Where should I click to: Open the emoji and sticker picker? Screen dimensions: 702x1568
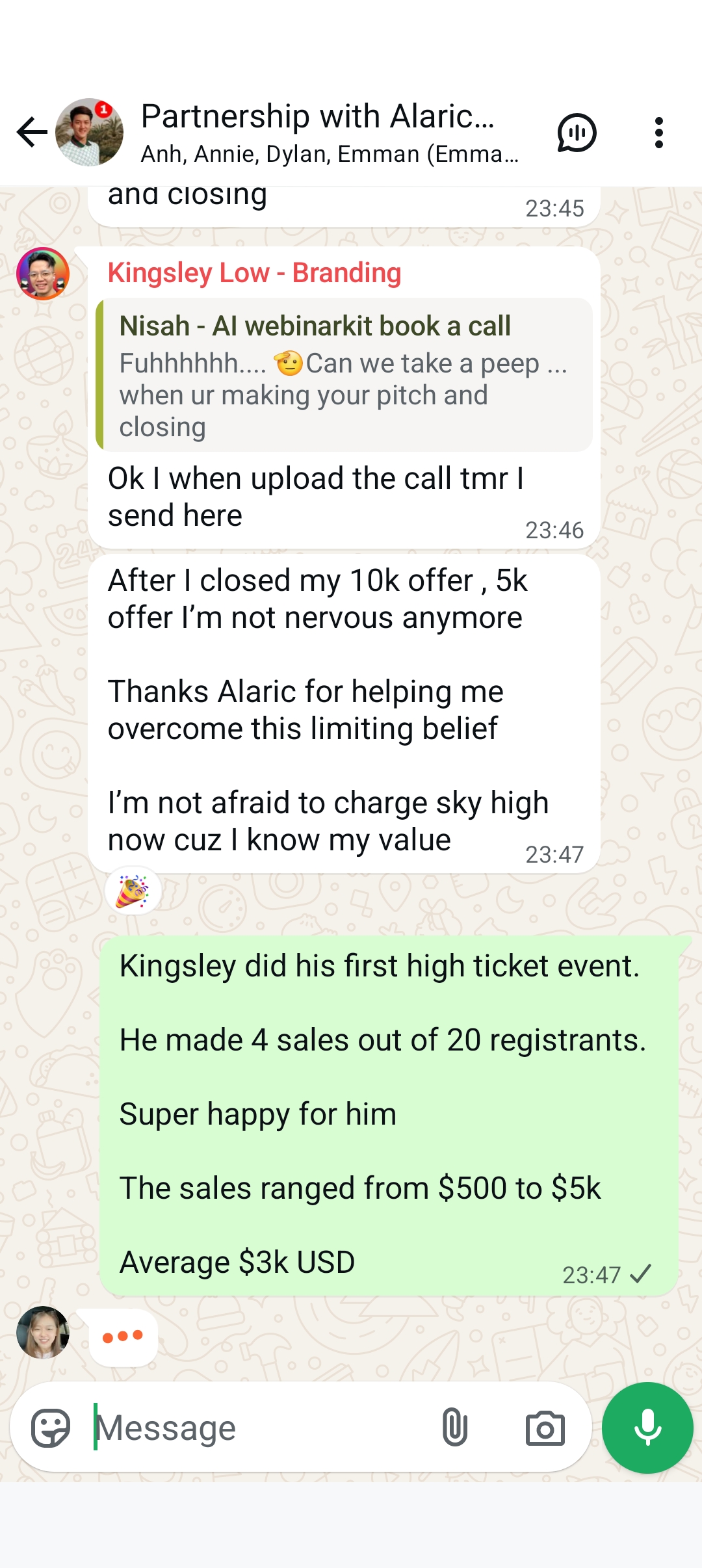51,1428
